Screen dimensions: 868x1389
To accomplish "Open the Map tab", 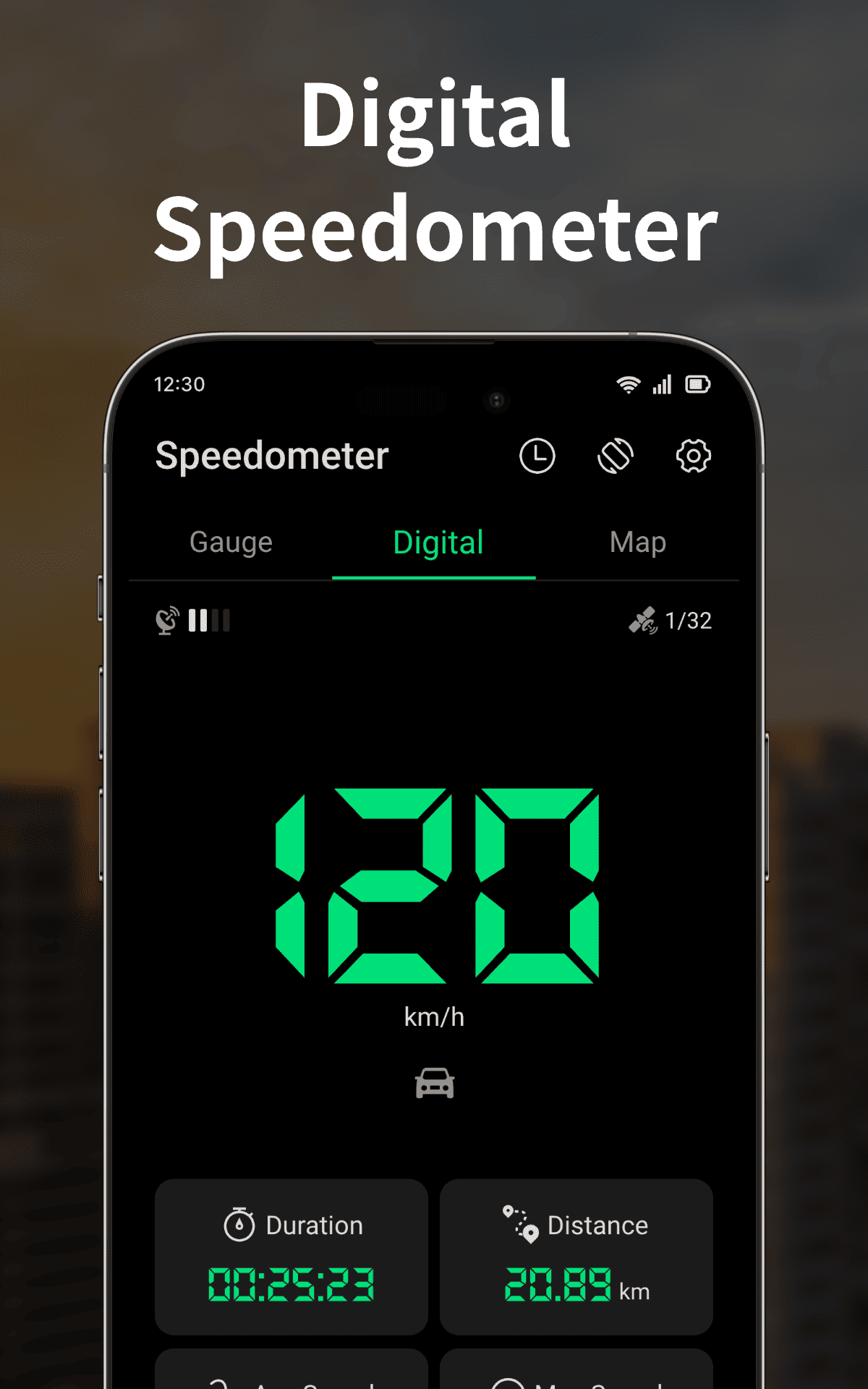I will click(x=637, y=542).
